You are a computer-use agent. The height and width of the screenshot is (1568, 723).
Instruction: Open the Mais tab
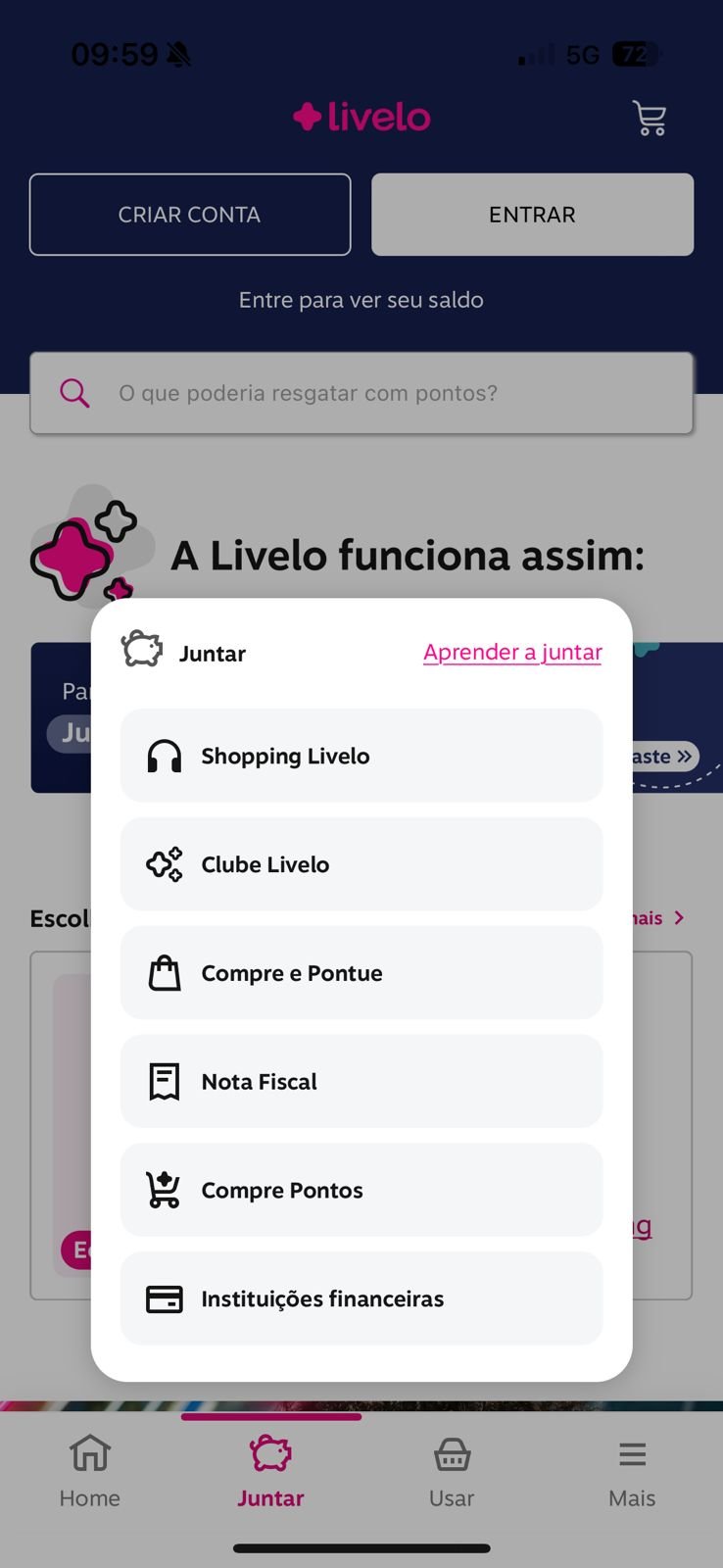pyautogui.click(x=632, y=1470)
